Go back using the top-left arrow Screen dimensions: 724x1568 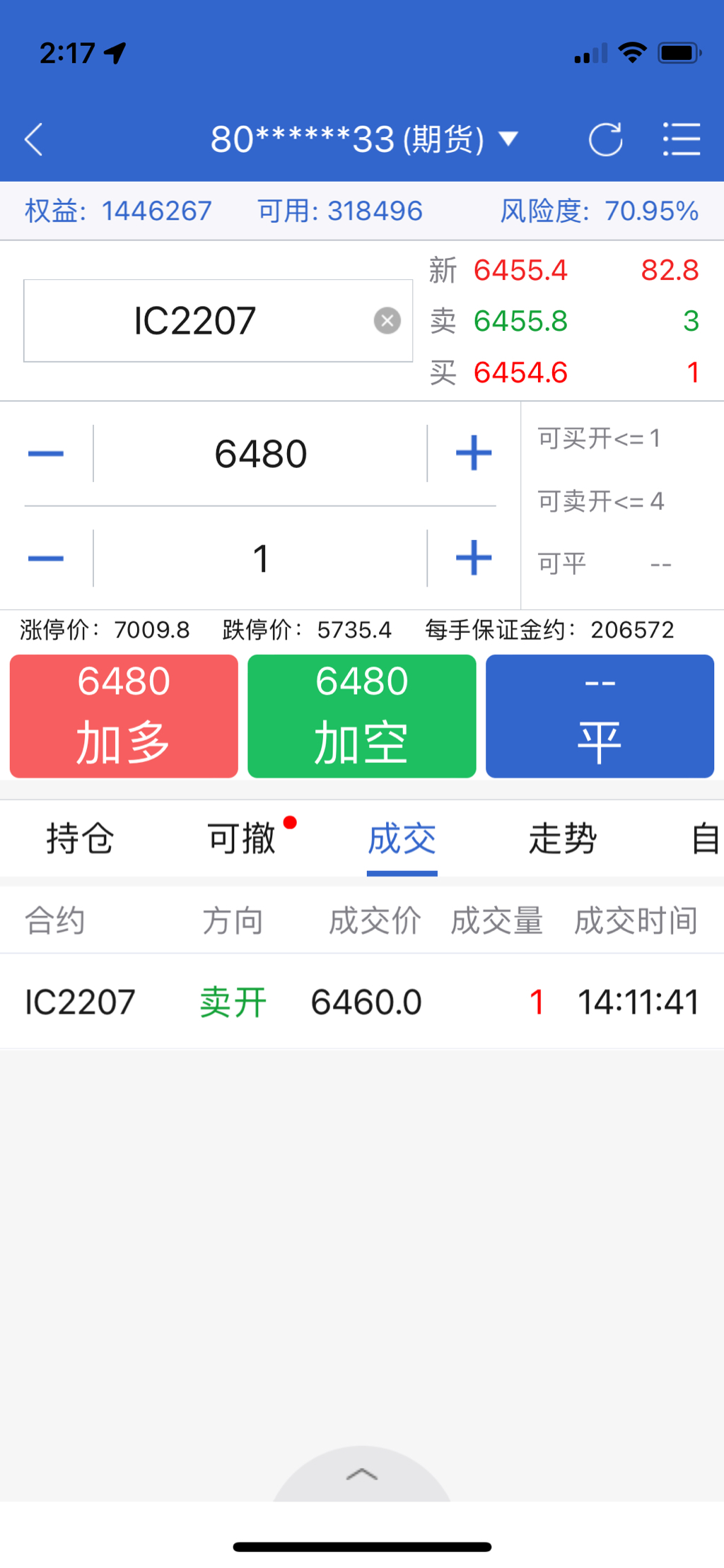pyautogui.click(x=34, y=139)
